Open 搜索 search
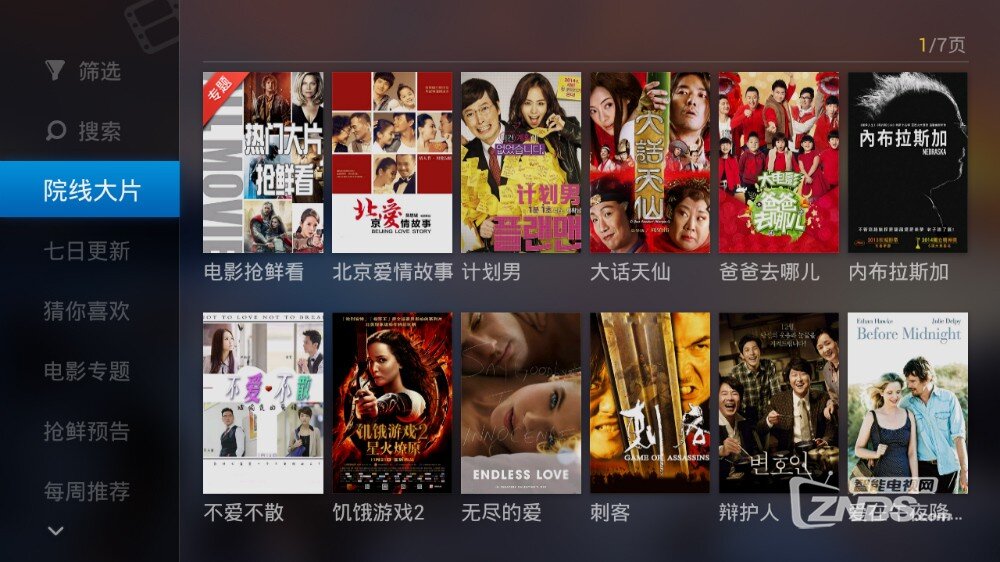Viewport: 1000px width, 562px height. [x=85, y=131]
